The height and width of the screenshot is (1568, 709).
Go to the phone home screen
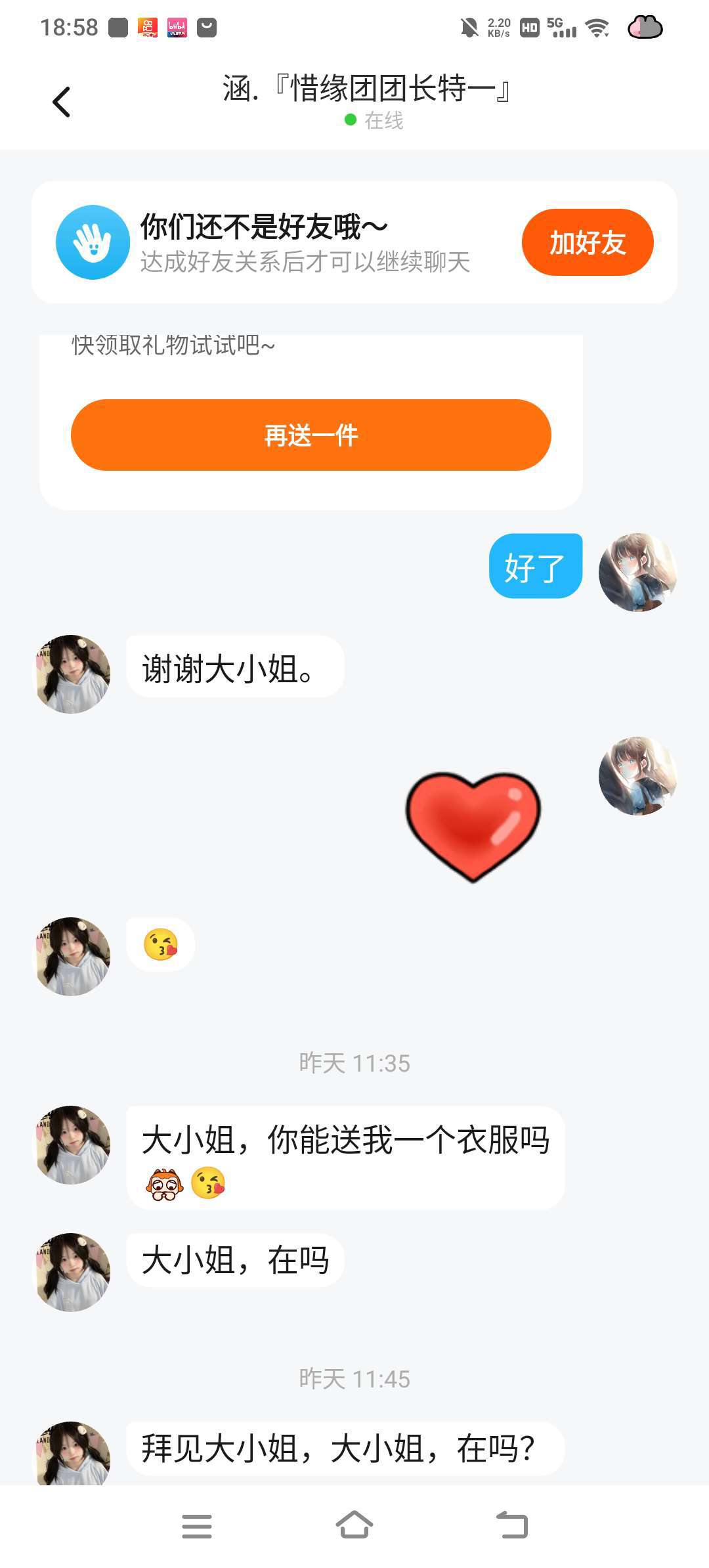click(x=354, y=1526)
